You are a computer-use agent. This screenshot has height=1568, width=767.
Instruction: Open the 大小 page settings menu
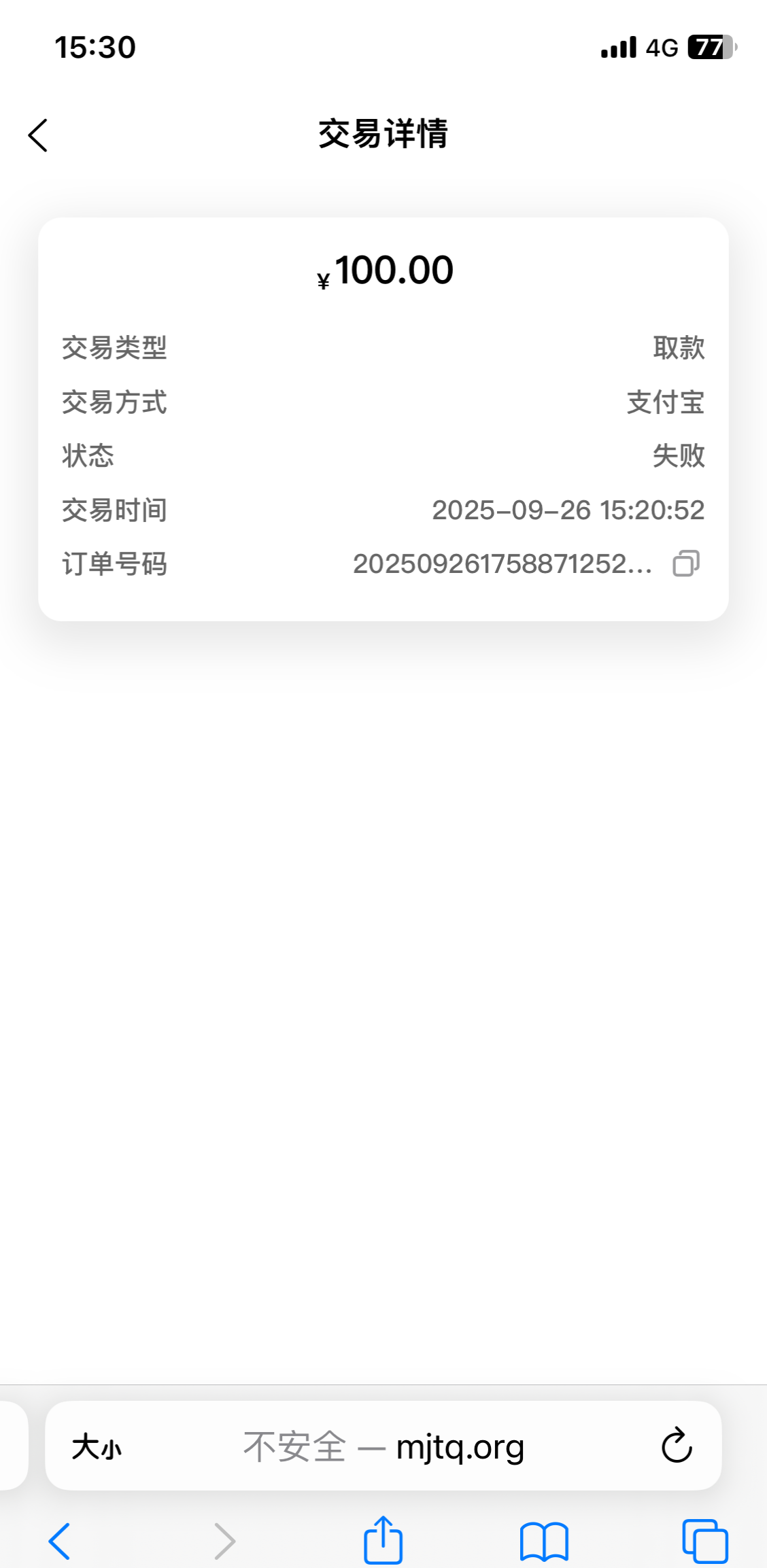coord(97,1446)
